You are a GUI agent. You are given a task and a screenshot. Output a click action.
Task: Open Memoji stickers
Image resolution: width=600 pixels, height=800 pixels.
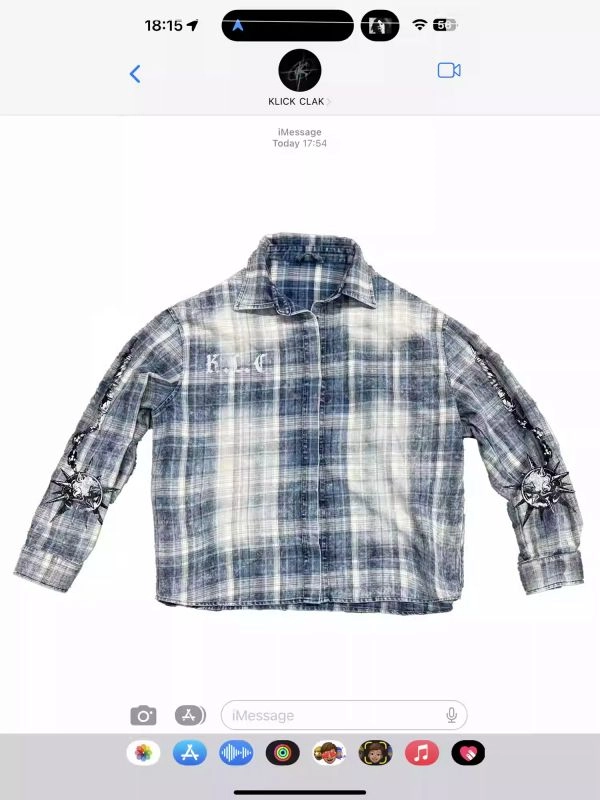pos(375,753)
